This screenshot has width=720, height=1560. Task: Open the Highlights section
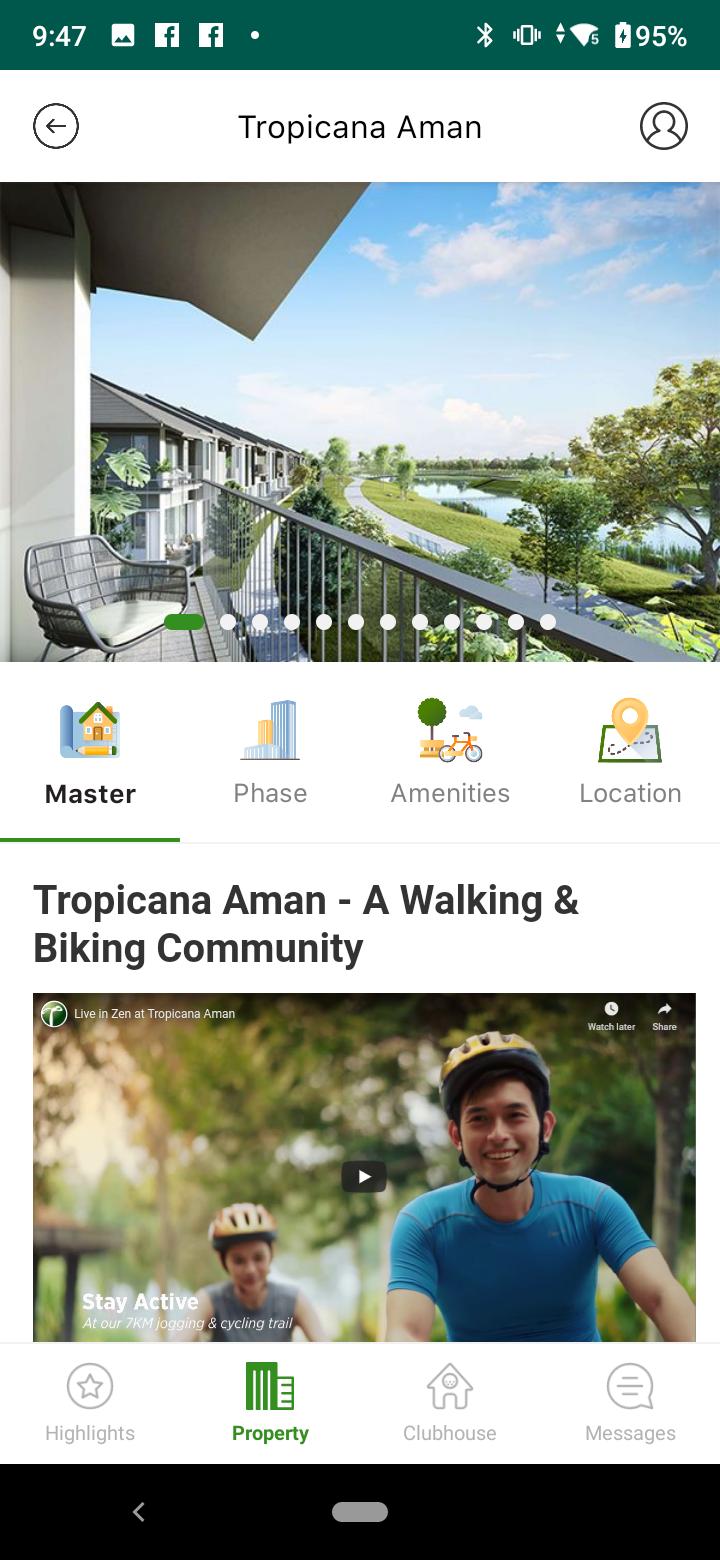(90, 1403)
